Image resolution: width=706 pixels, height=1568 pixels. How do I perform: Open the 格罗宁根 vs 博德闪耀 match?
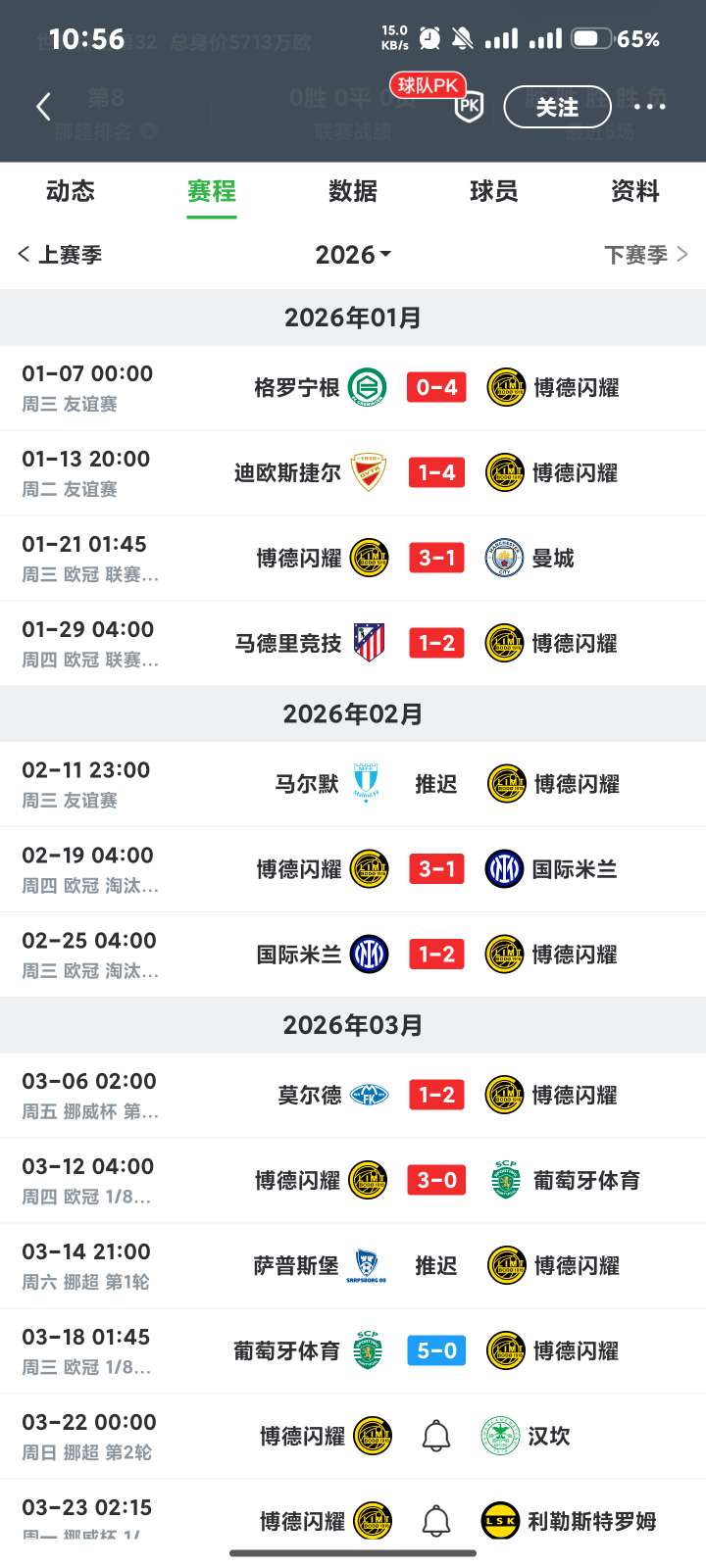tap(436, 388)
